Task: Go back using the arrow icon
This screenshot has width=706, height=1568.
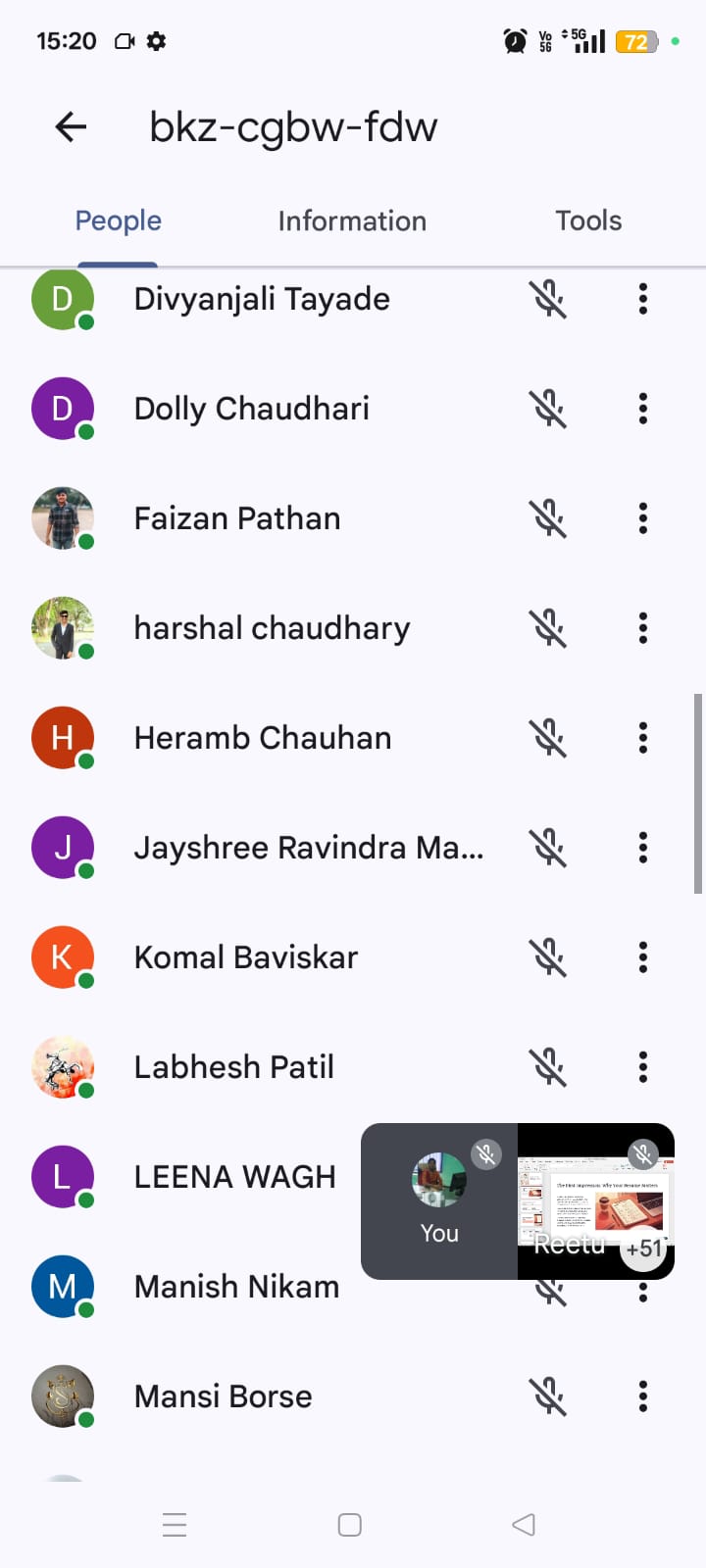Action: coord(71,126)
